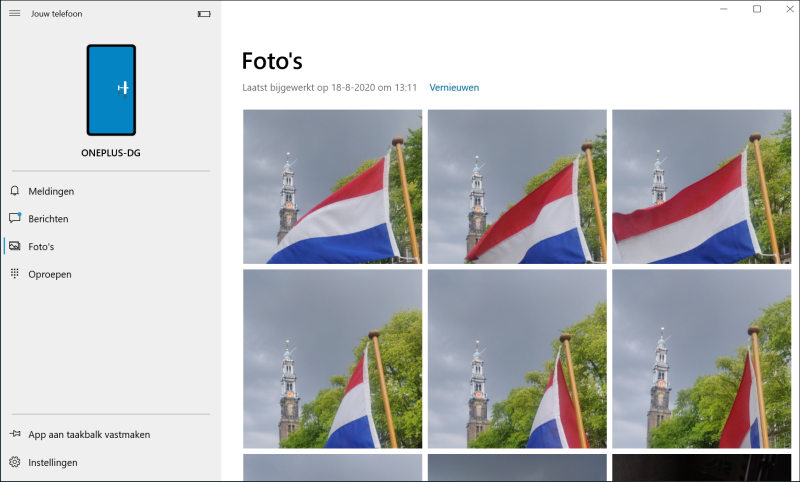Select the Foto's section
This screenshot has width=800, height=482.
pyautogui.click(x=41, y=246)
